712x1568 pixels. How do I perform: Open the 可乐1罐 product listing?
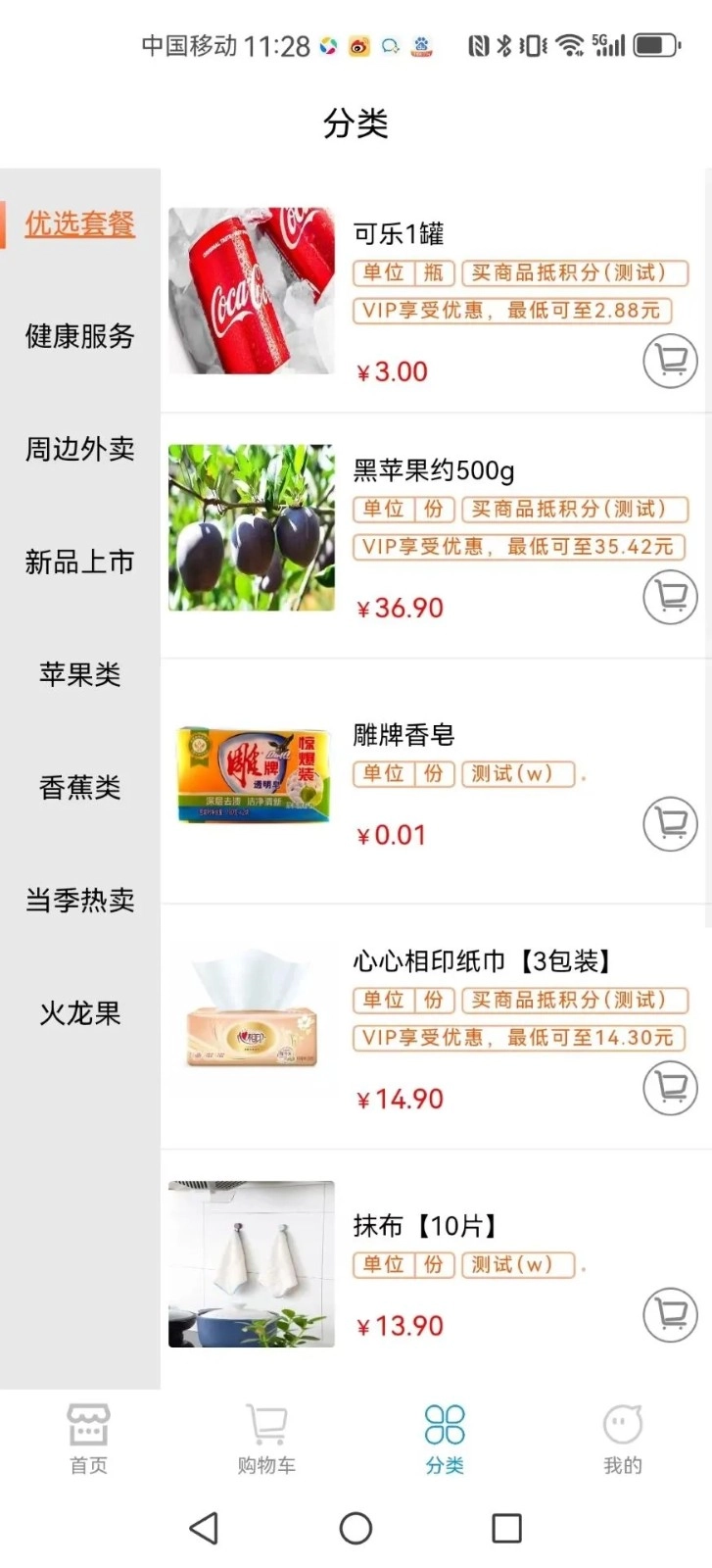[x=401, y=233]
